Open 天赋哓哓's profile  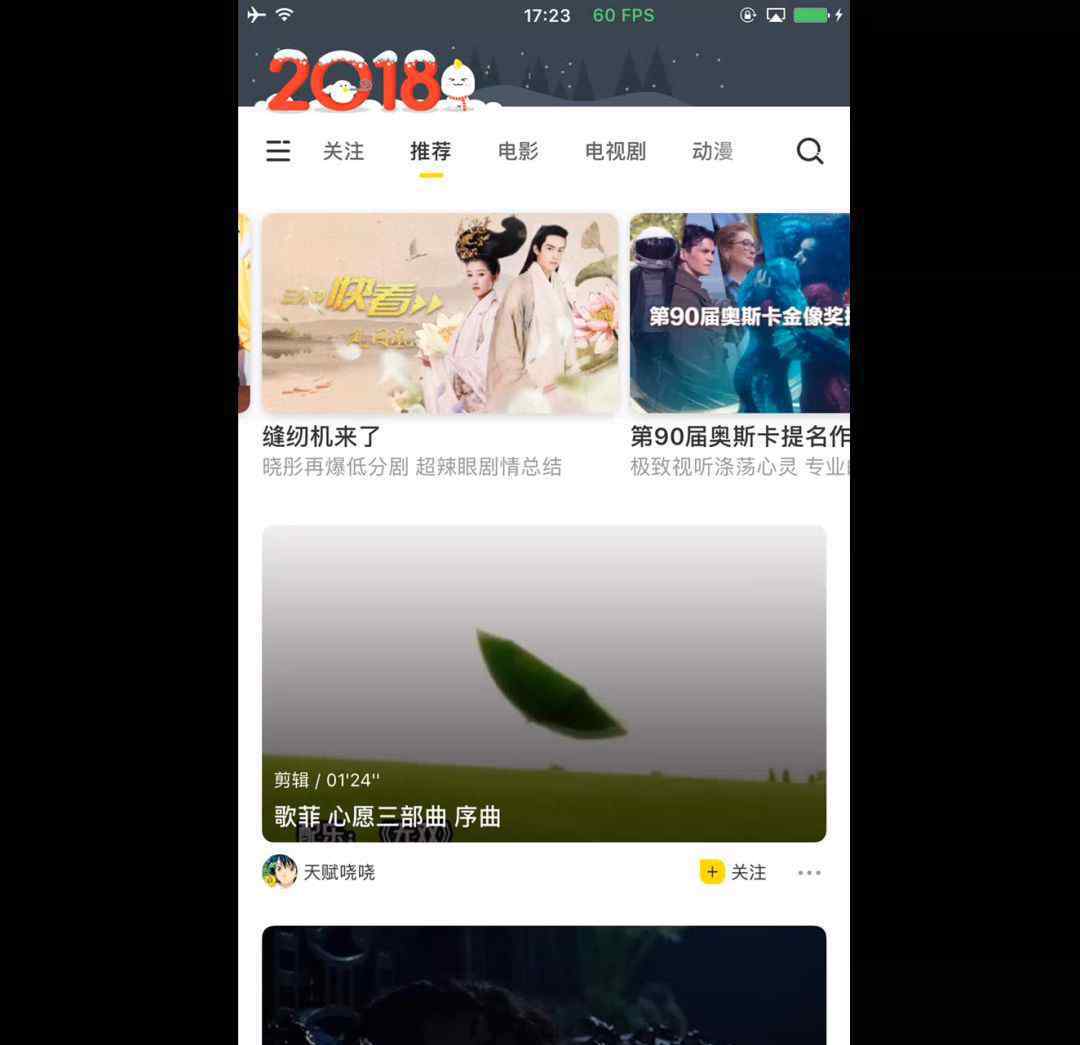click(x=320, y=872)
